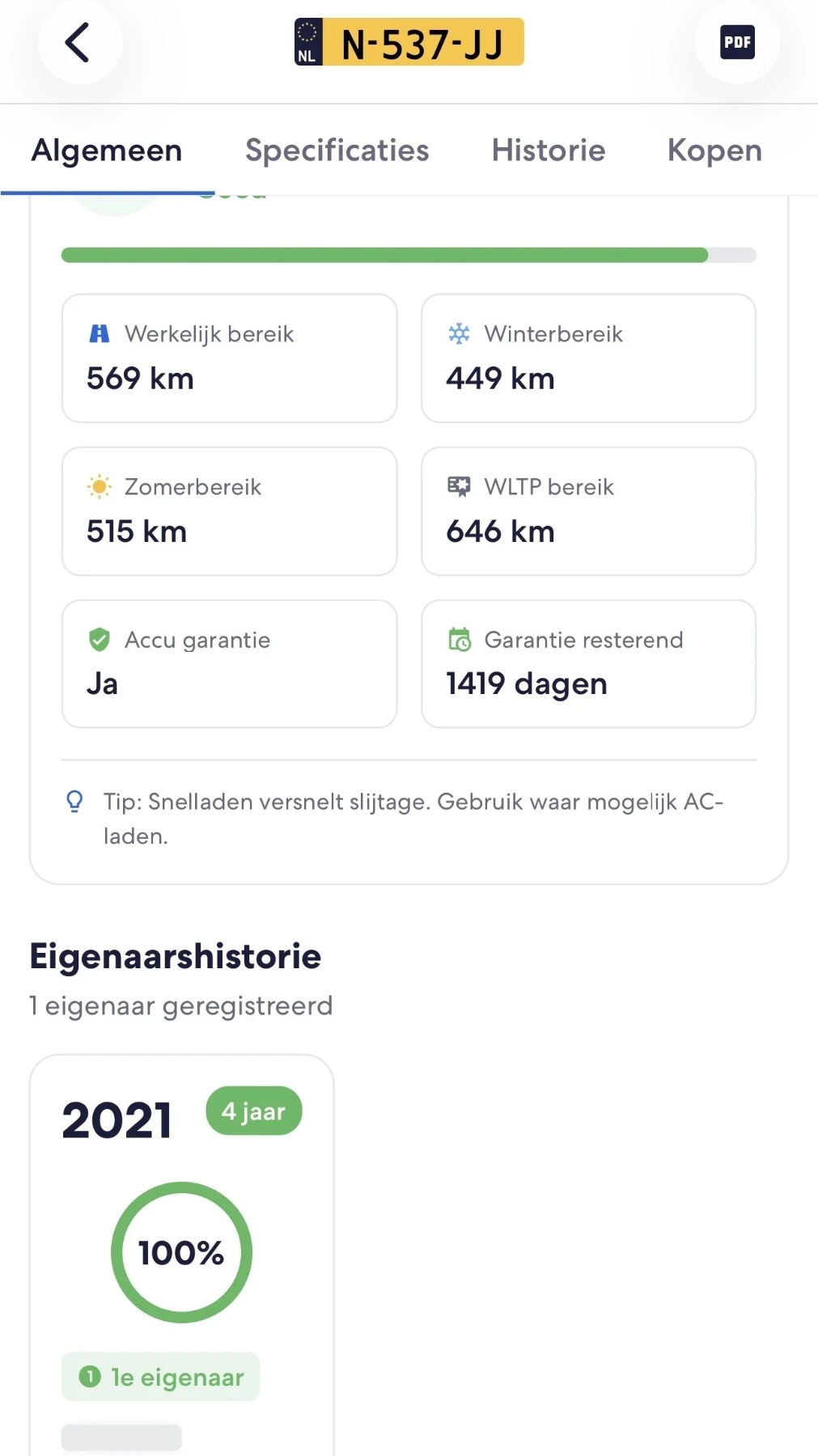
Task: Tap the PDF export icon
Action: tap(736, 42)
